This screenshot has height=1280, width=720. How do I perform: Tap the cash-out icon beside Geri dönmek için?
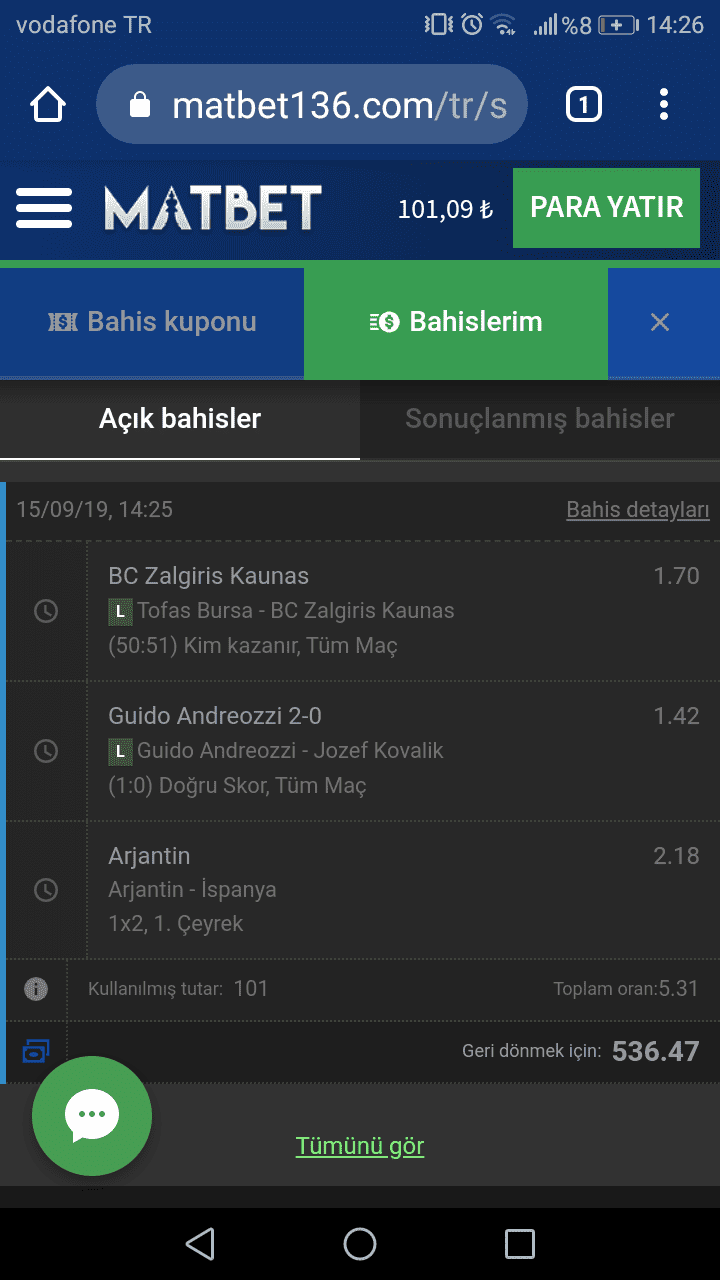coord(36,1051)
